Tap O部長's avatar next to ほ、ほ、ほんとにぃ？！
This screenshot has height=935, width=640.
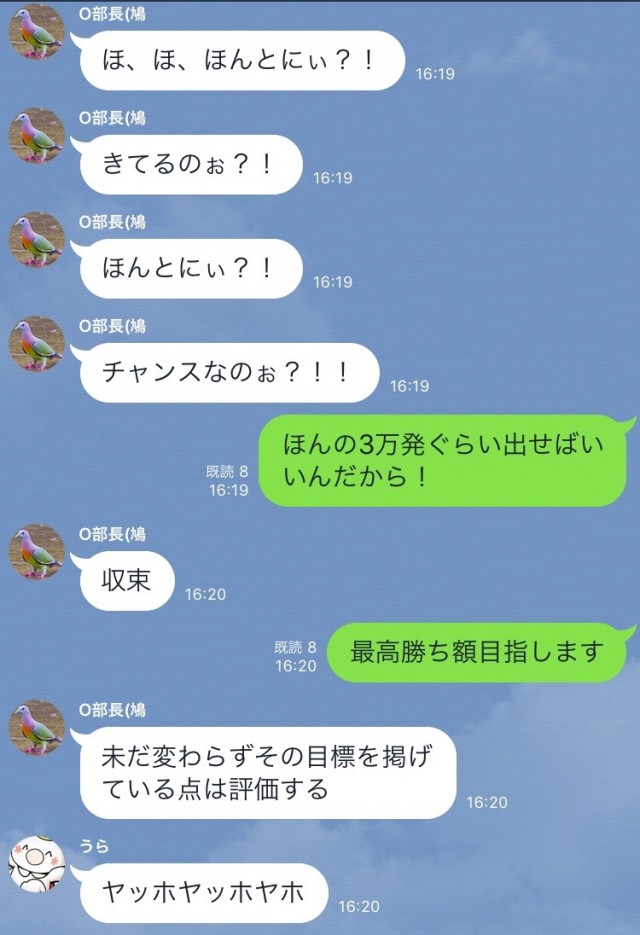click(x=37, y=33)
